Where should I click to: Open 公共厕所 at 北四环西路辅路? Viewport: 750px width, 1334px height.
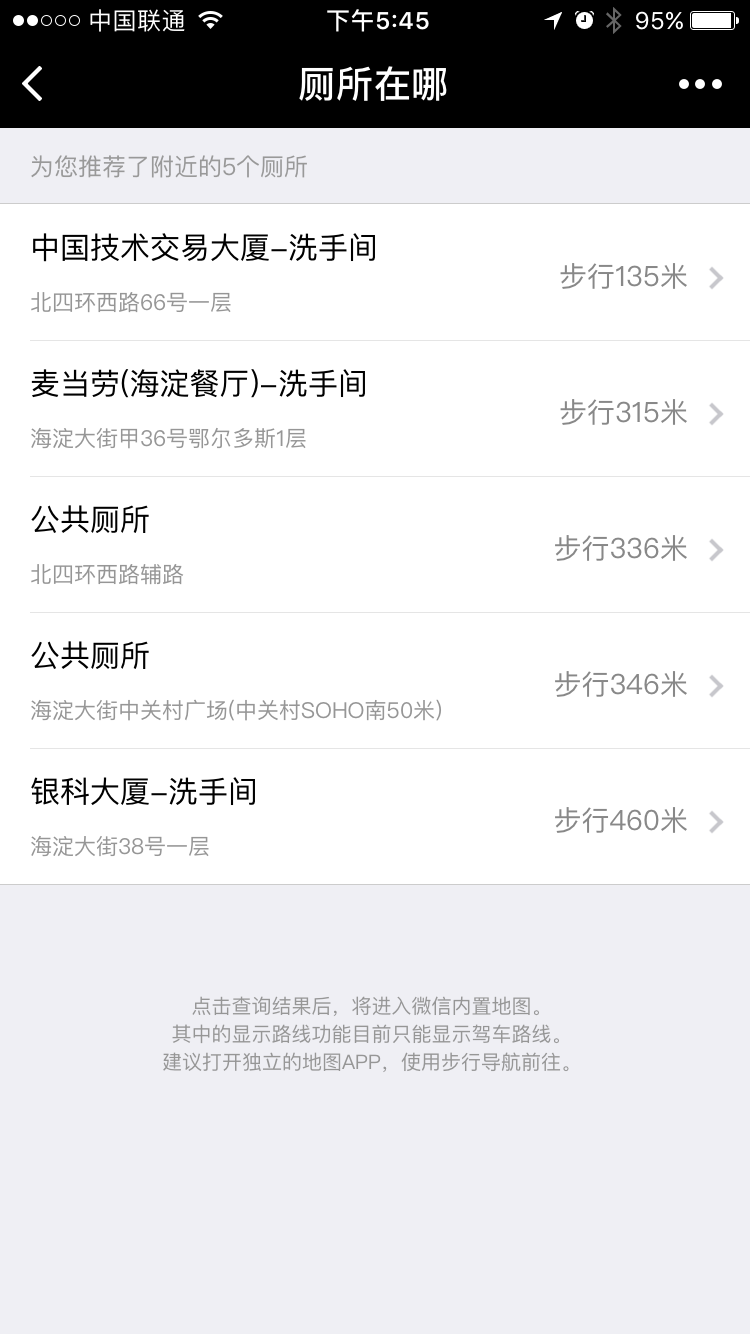(x=375, y=545)
